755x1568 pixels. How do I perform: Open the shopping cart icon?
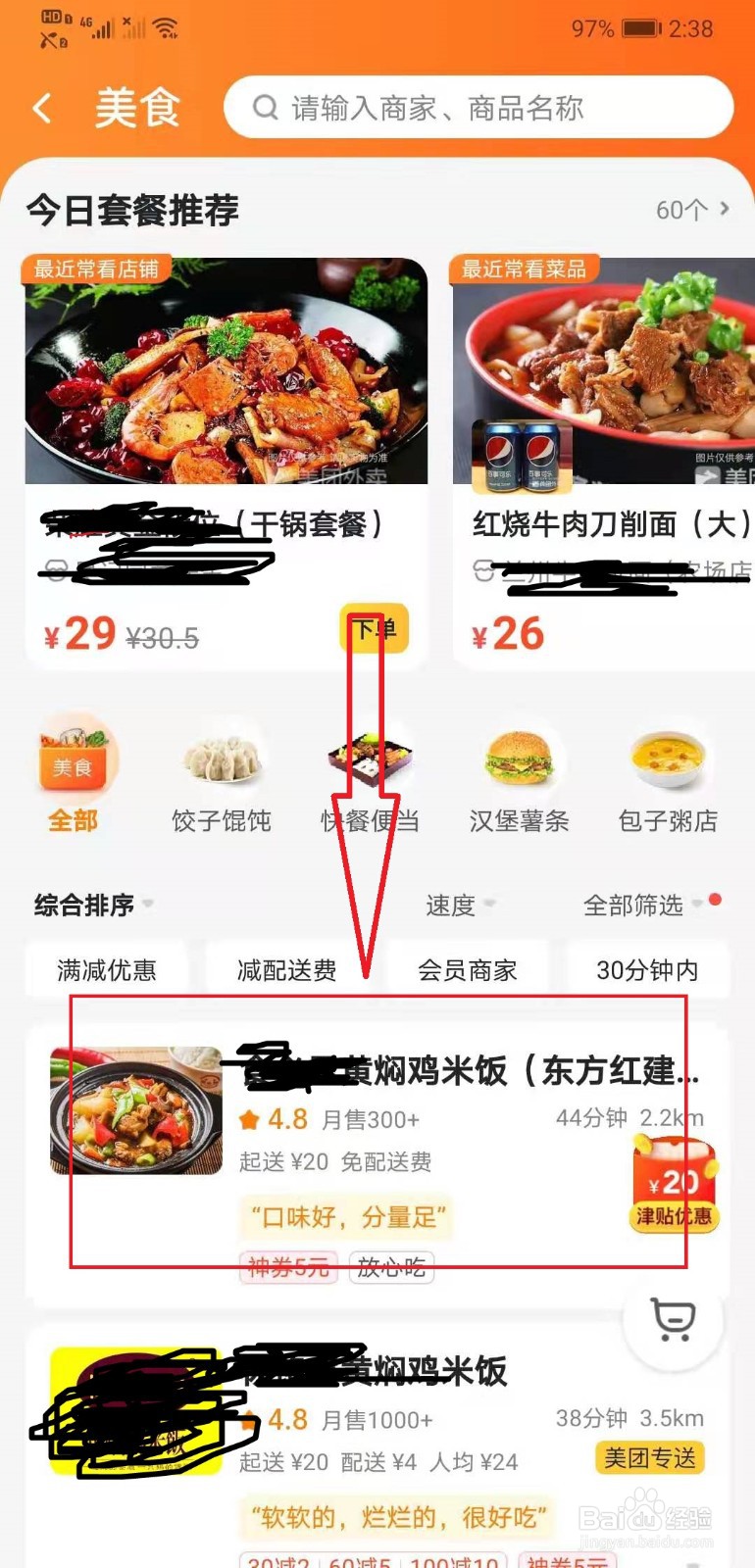(x=672, y=1321)
